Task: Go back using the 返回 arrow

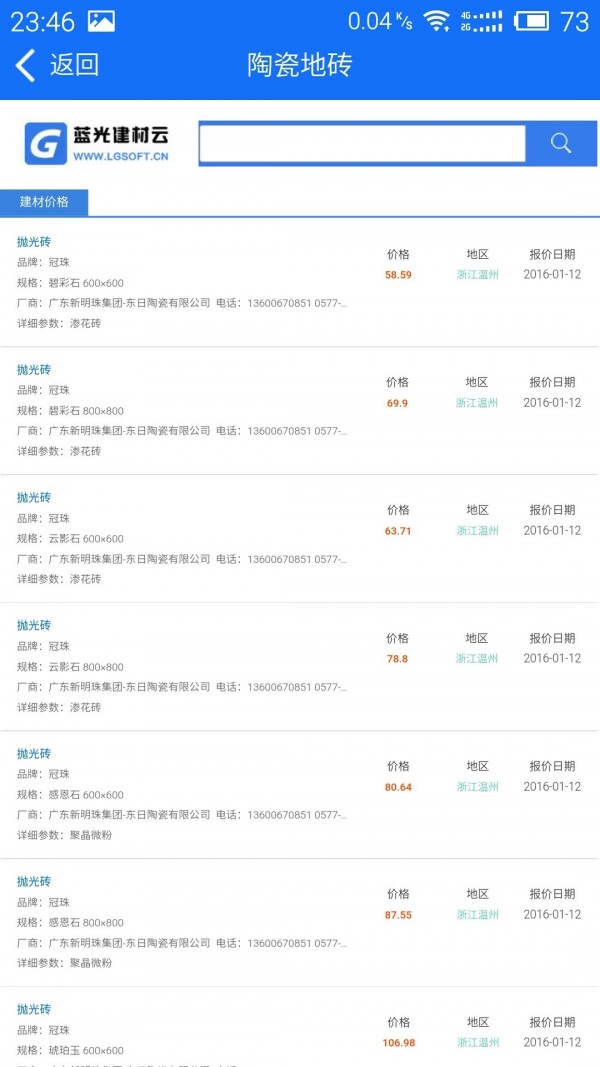Action: click(x=55, y=65)
